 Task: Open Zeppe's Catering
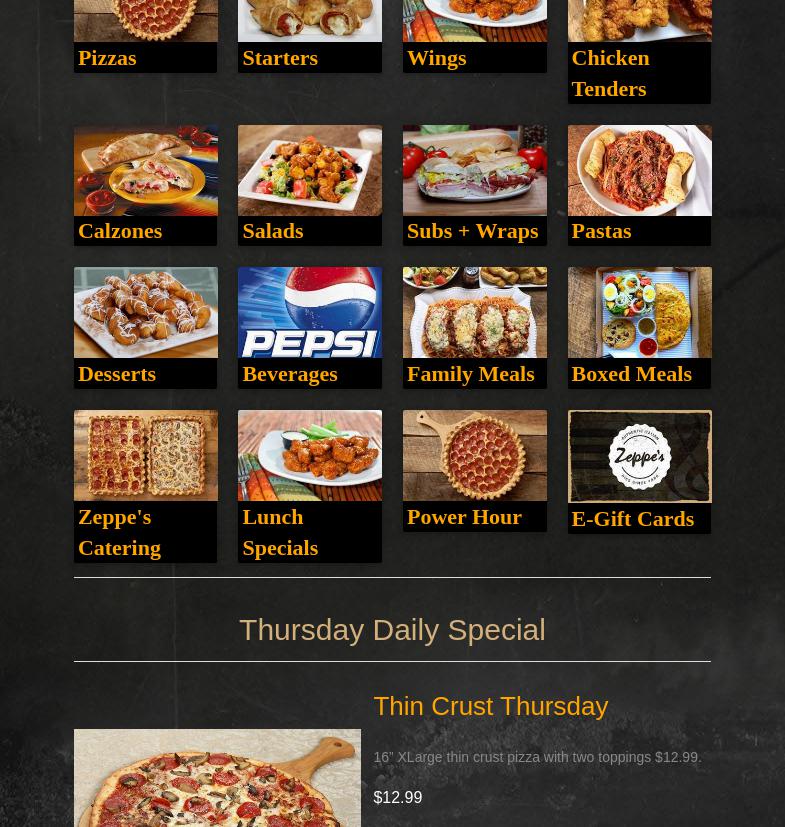point(145,485)
